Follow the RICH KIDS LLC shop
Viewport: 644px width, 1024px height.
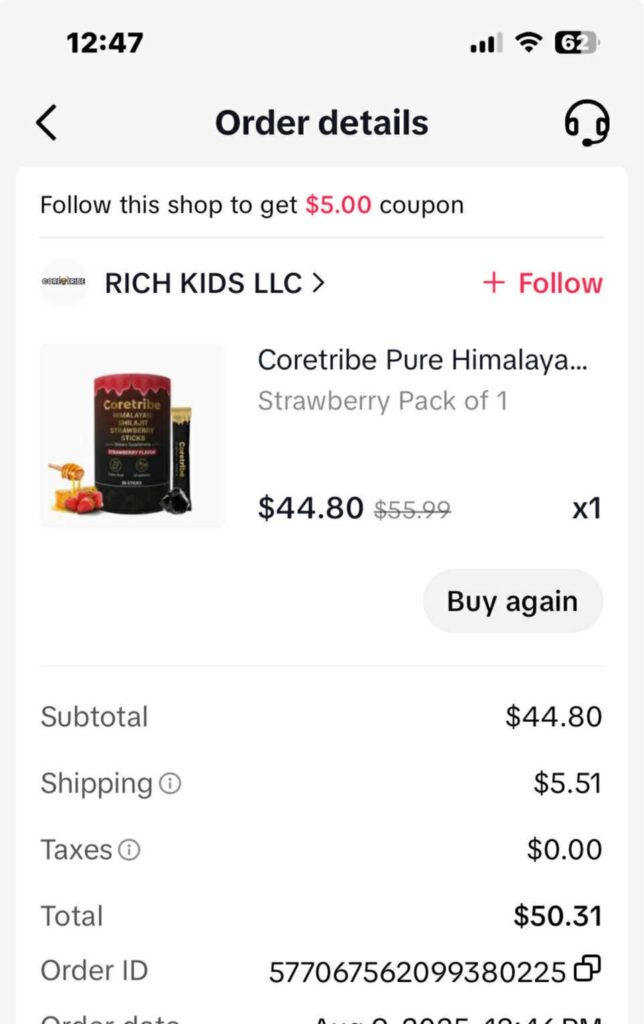point(543,283)
